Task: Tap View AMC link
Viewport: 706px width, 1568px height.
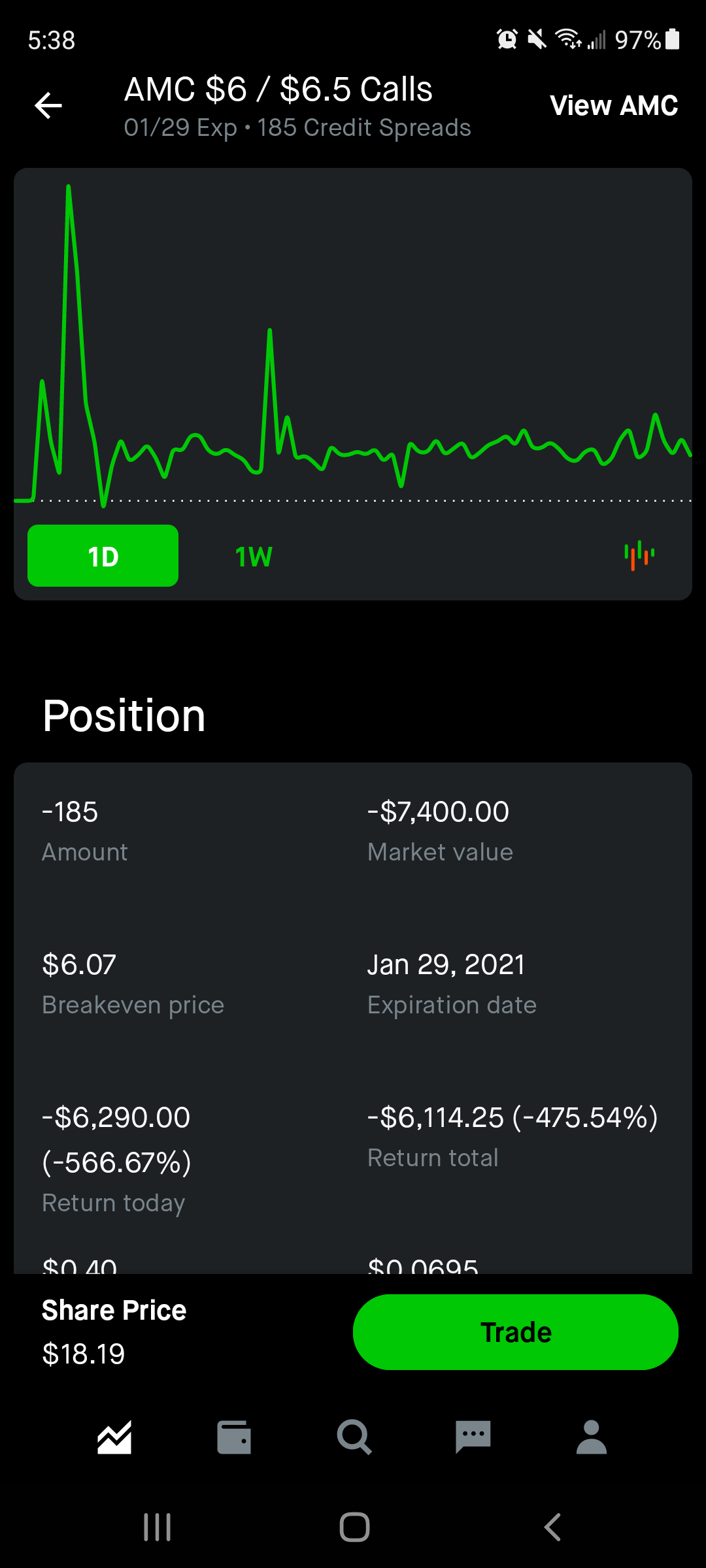Action: click(x=614, y=106)
